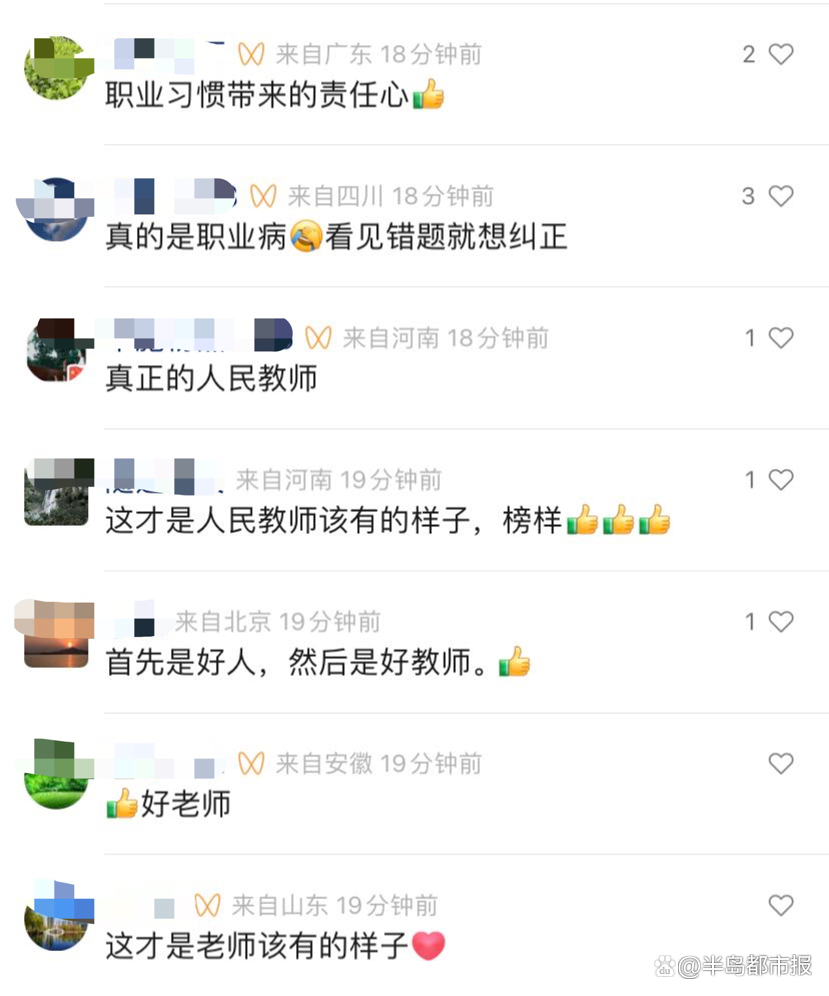Like the comment 真正的人民教师
Image resolution: width=829 pixels, height=996 pixels.
click(x=781, y=338)
